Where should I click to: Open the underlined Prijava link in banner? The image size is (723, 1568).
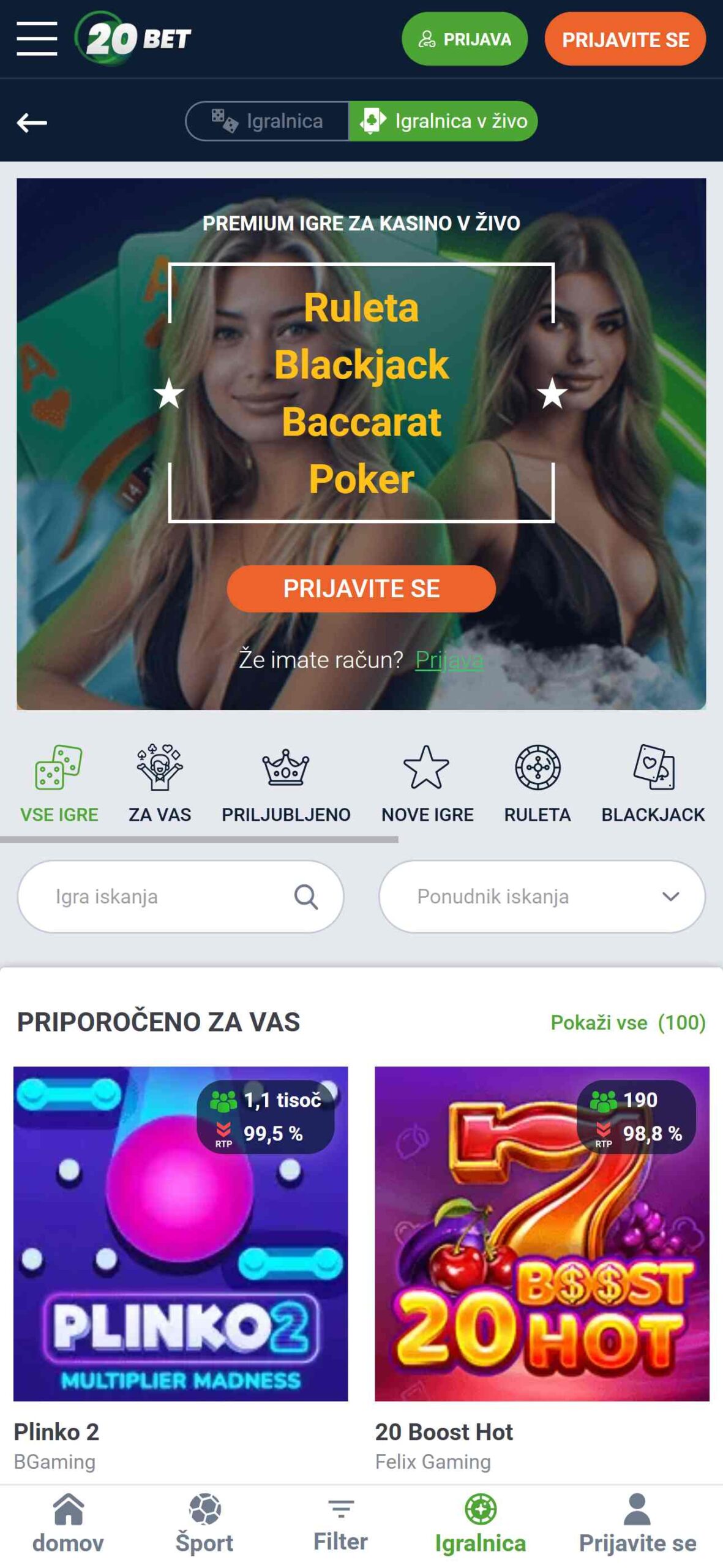[x=449, y=660]
